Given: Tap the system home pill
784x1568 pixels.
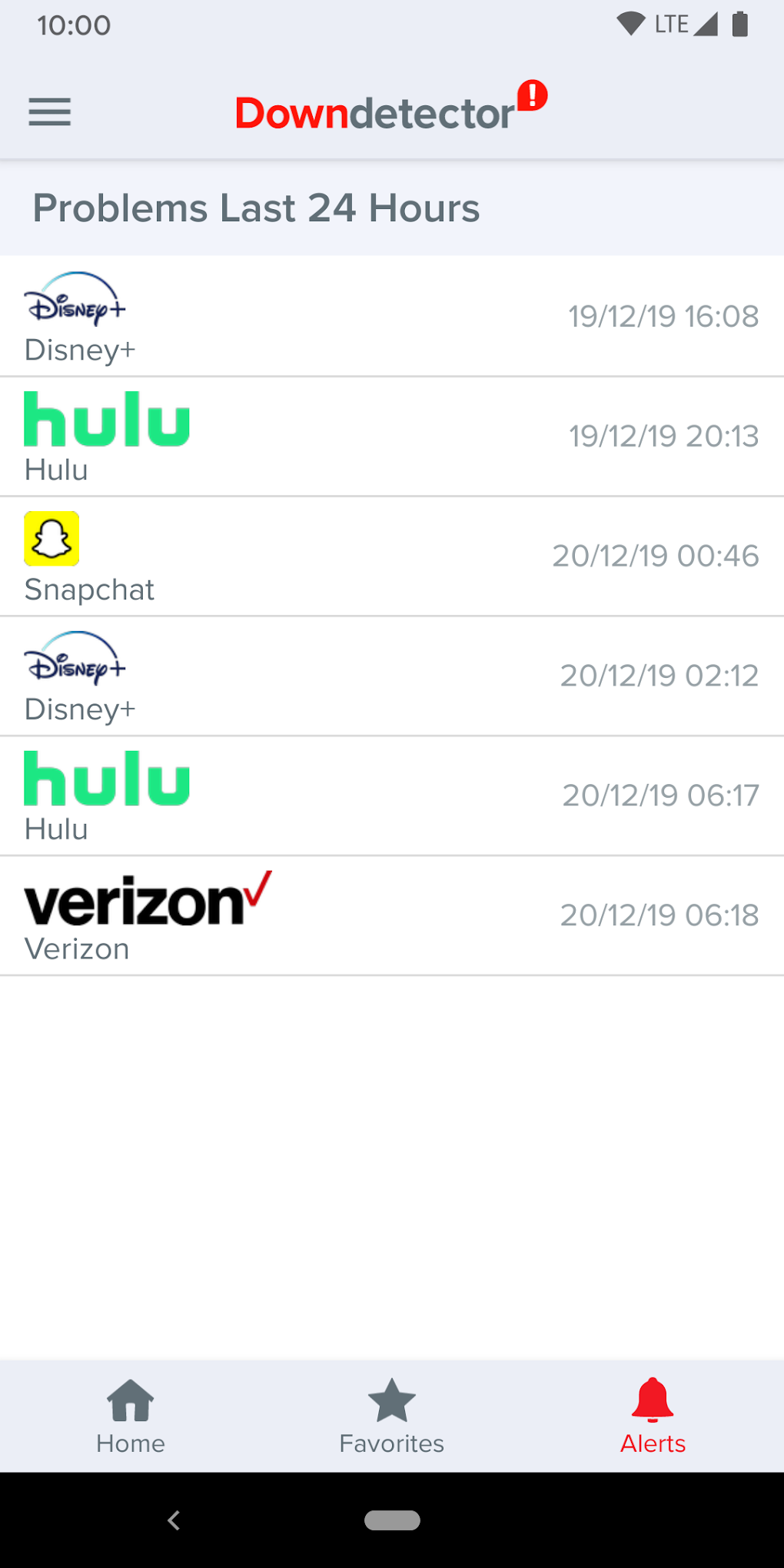Looking at the screenshot, I should tap(392, 1520).
